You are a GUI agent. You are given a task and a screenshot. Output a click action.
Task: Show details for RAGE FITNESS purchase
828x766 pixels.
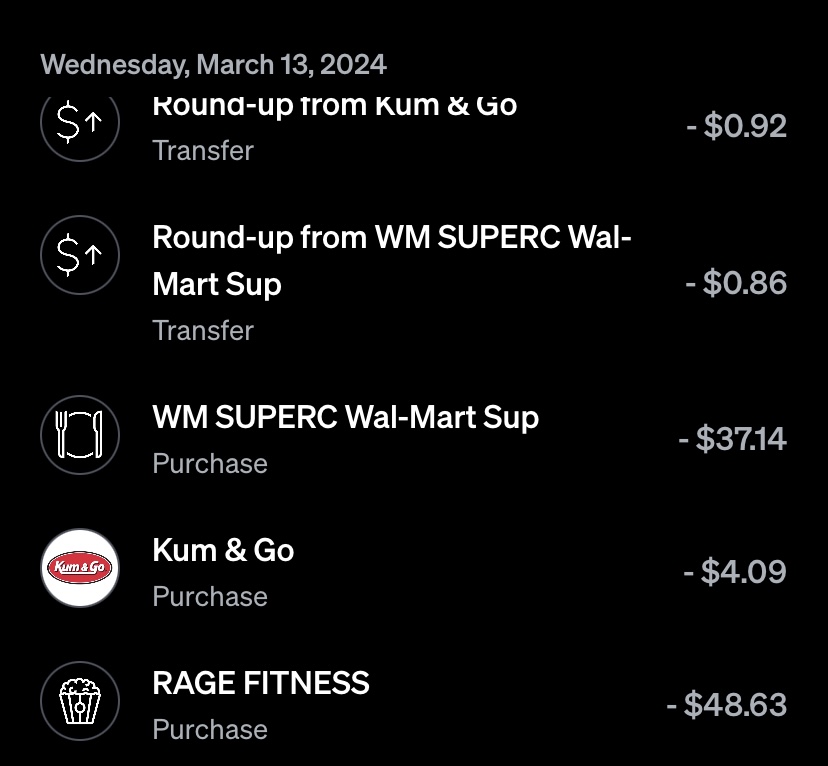[261, 704]
